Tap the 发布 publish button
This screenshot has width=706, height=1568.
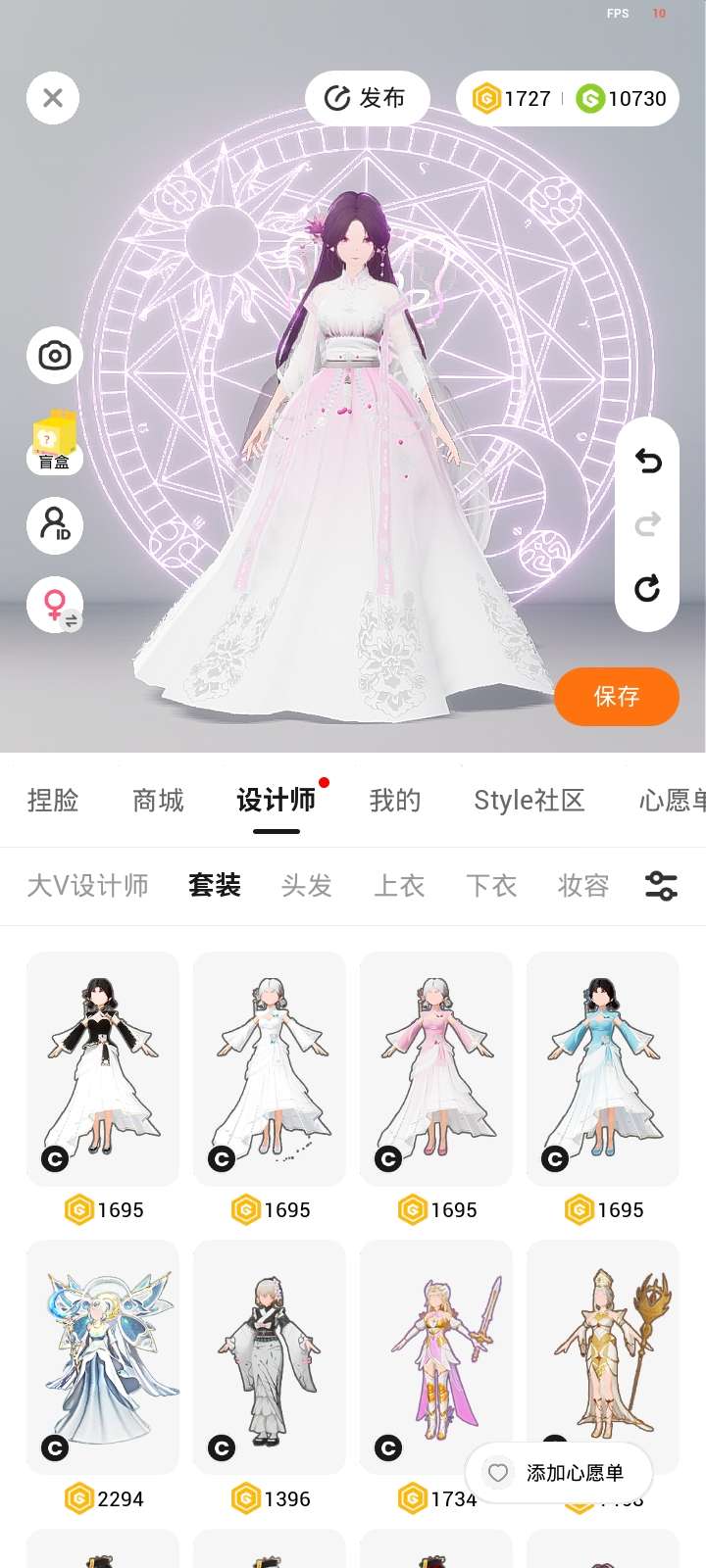click(x=367, y=98)
